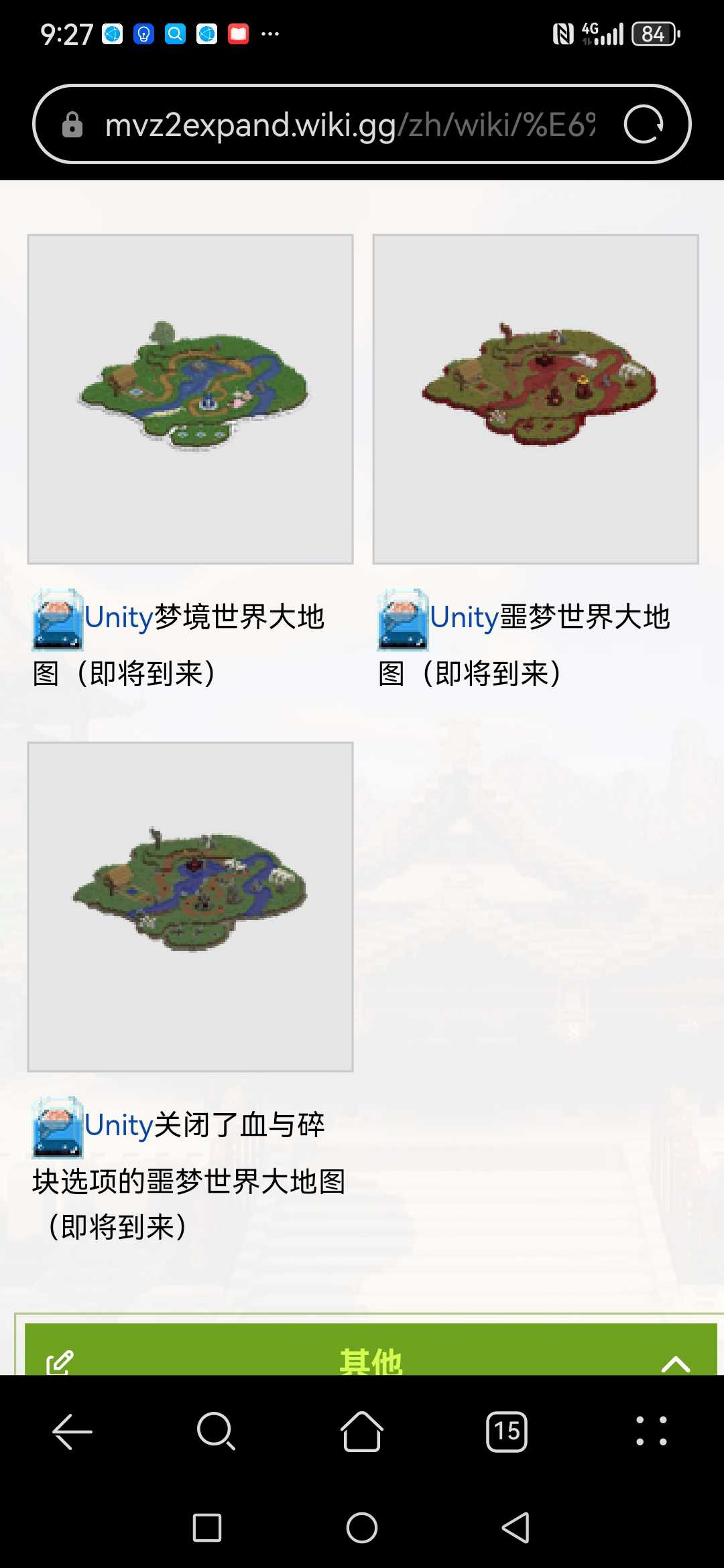Tap the address bar URL field
The height and width of the screenshot is (1568, 724).
pos(349,125)
